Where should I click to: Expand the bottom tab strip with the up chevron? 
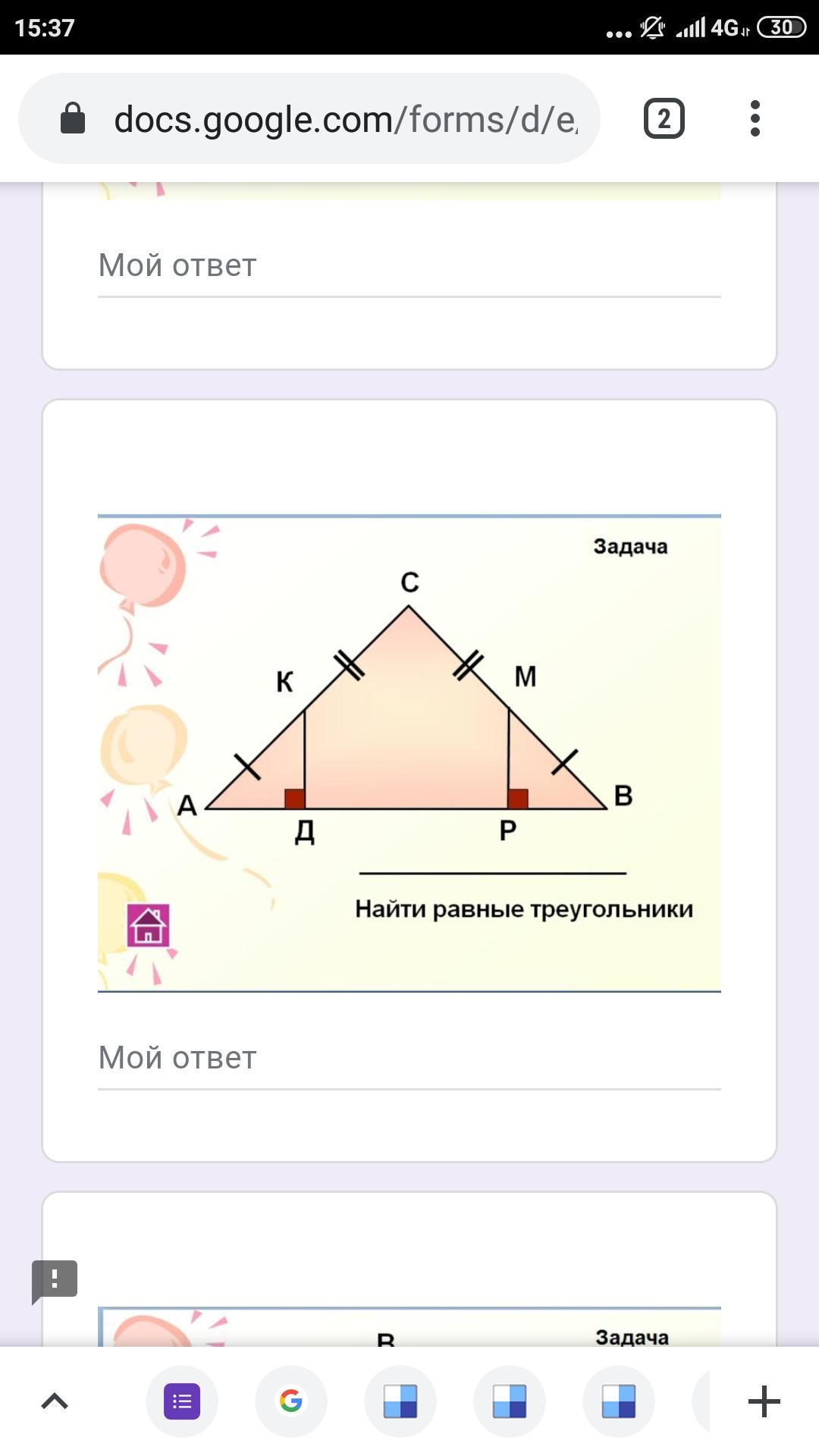pos(55,1401)
